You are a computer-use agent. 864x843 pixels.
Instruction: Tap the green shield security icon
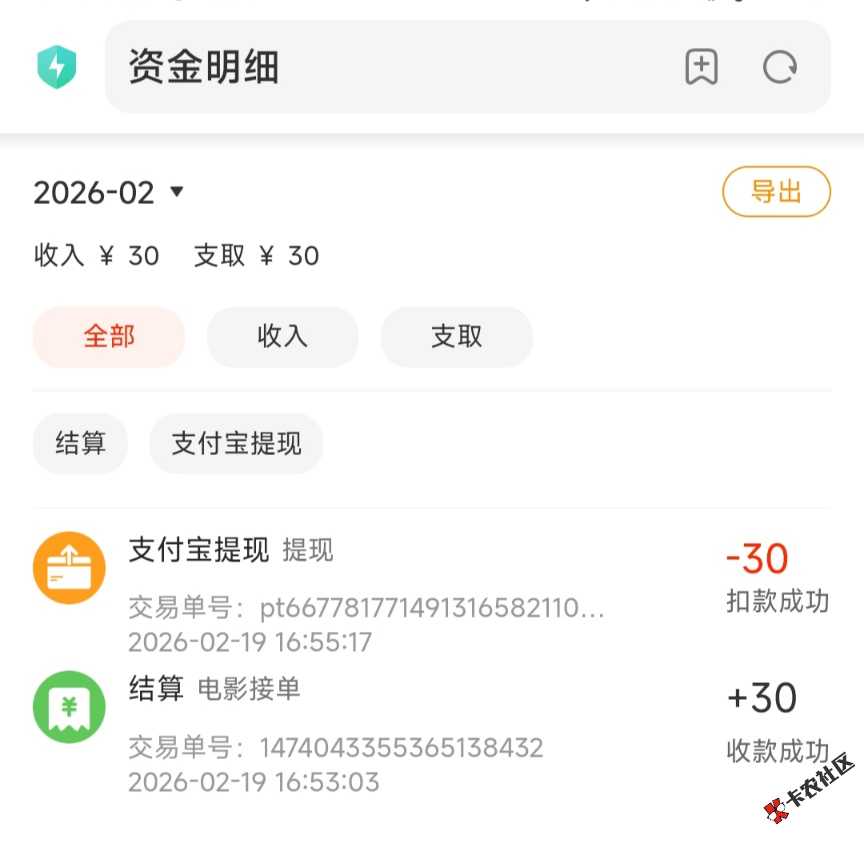(57, 67)
